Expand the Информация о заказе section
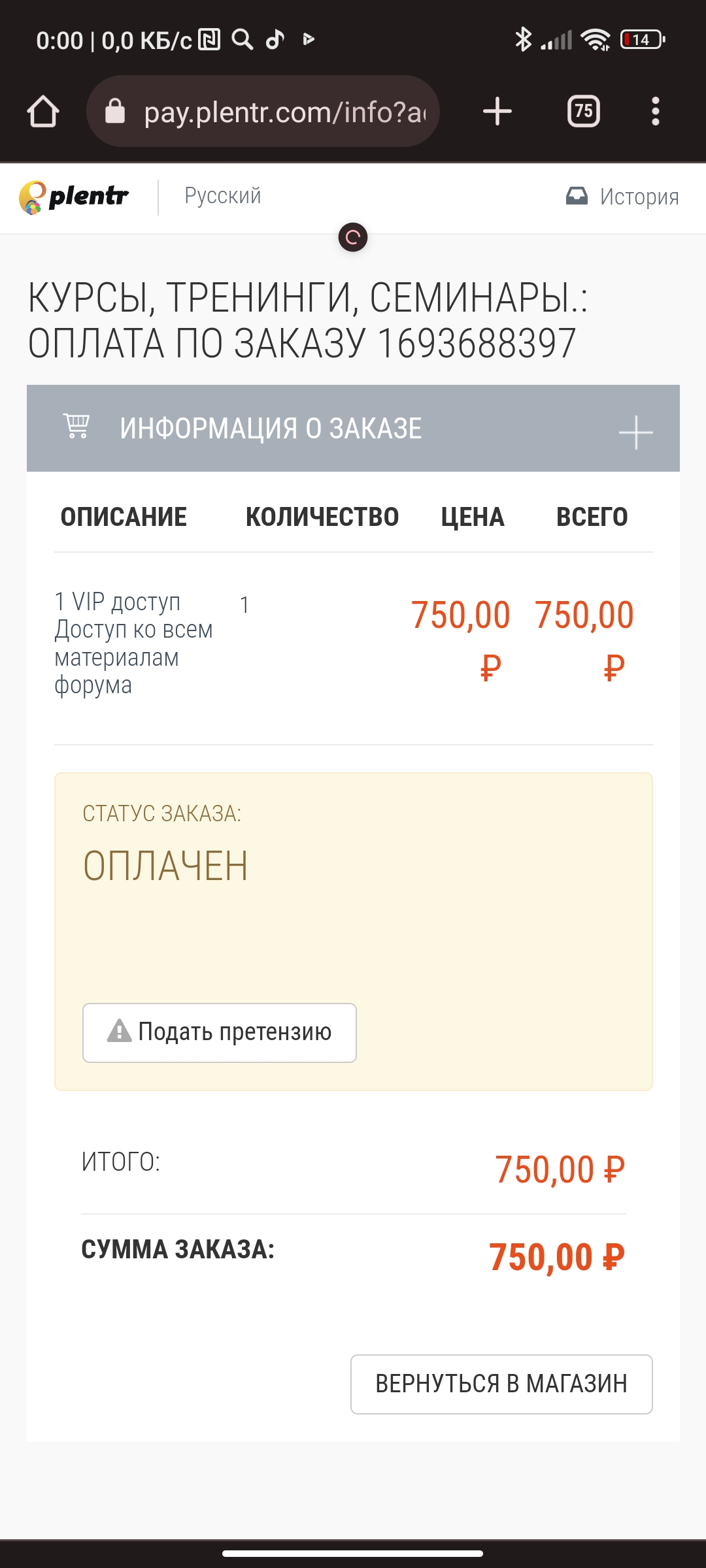 click(353, 429)
